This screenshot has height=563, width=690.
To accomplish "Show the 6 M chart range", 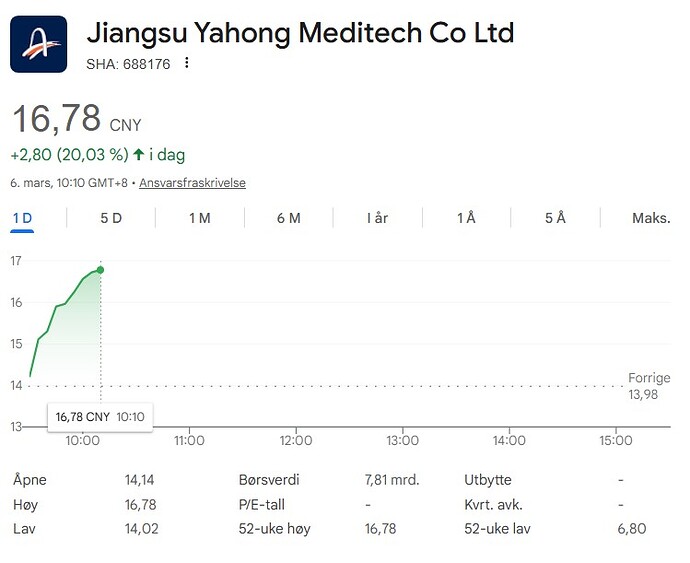I will point(288,218).
